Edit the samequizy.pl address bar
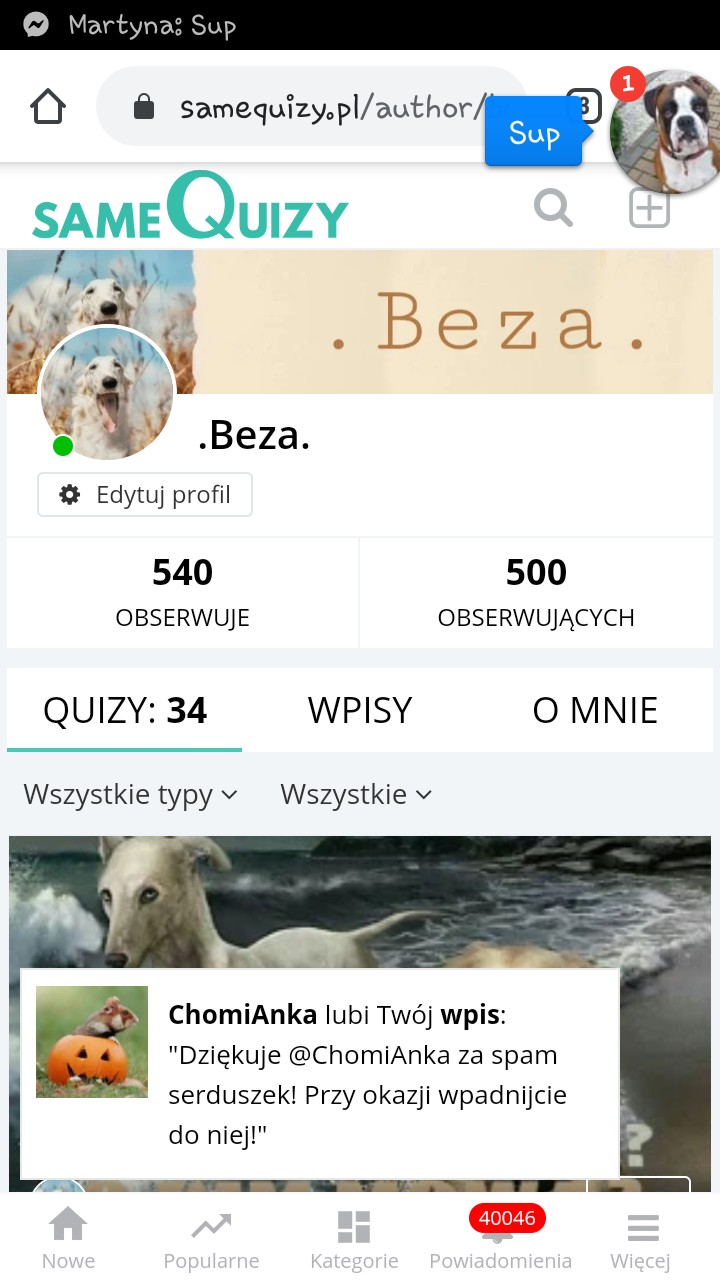The height and width of the screenshot is (1280, 720). 320,107
